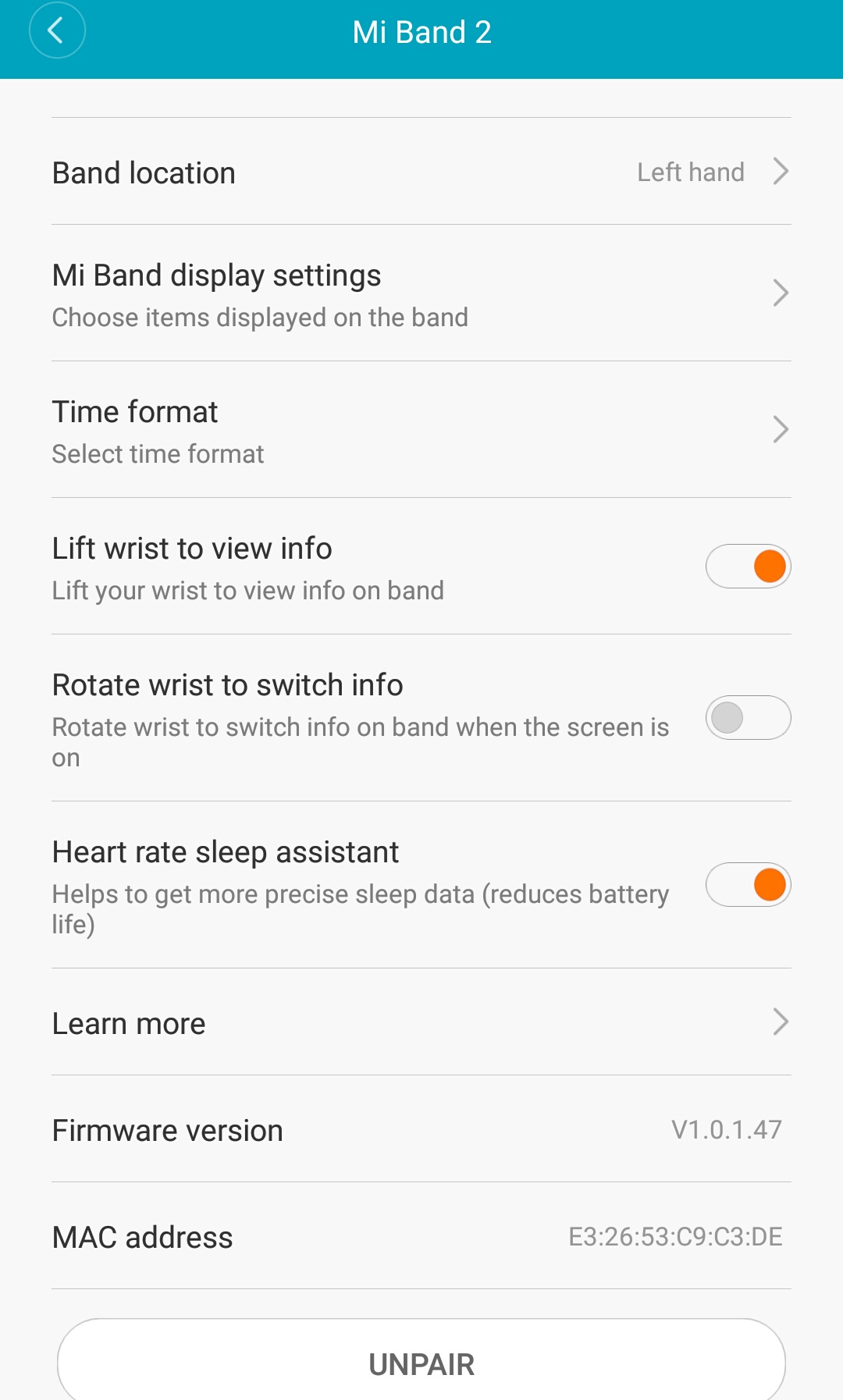This screenshot has width=843, height=1400.
Task: Open the Learn more page
Action: [x=421, y=1023]
